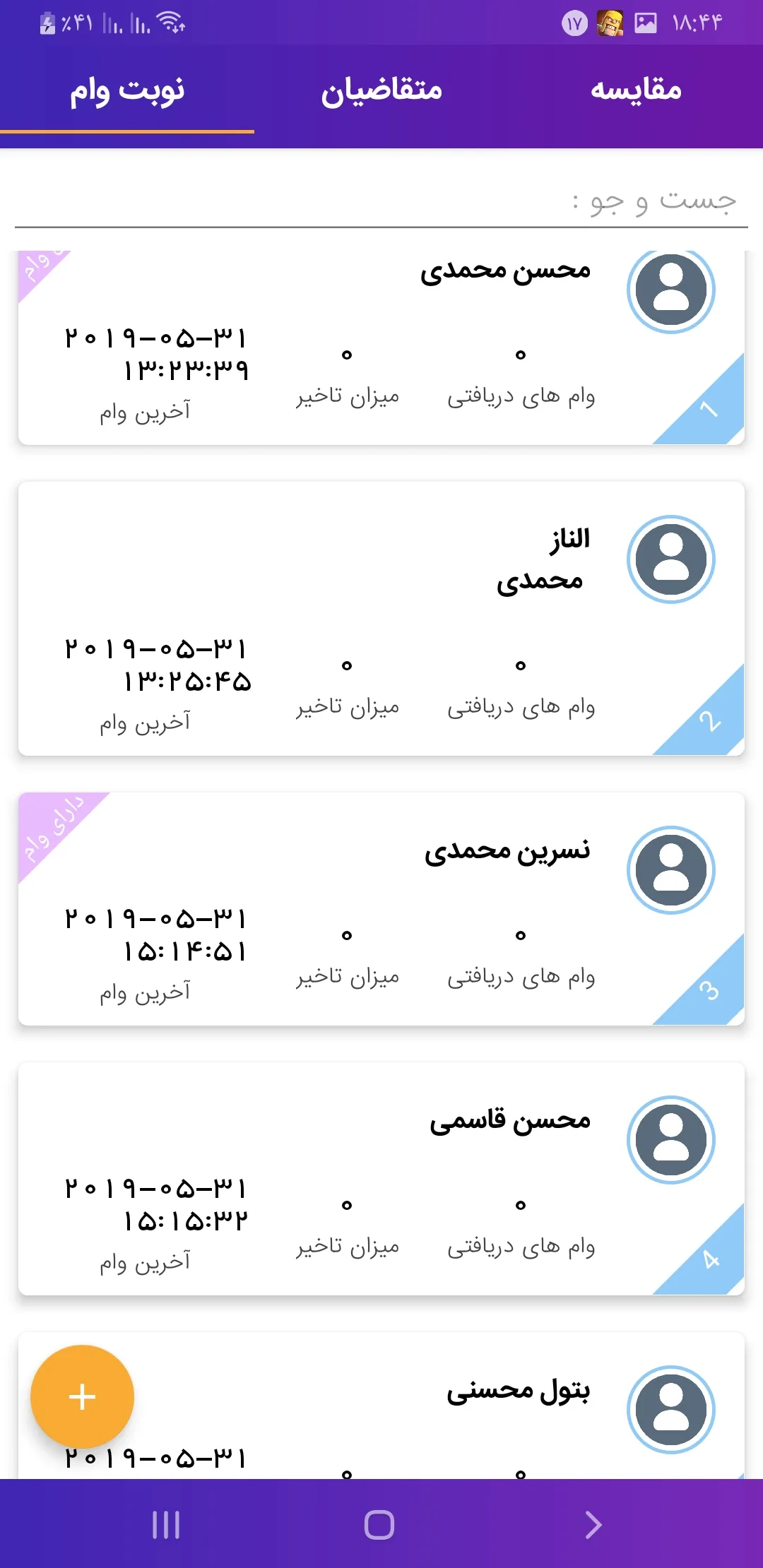Screen dimensions: 763x1568
Task: Open الناز محمدی's loan card
Action: click(x=381, y=618)
